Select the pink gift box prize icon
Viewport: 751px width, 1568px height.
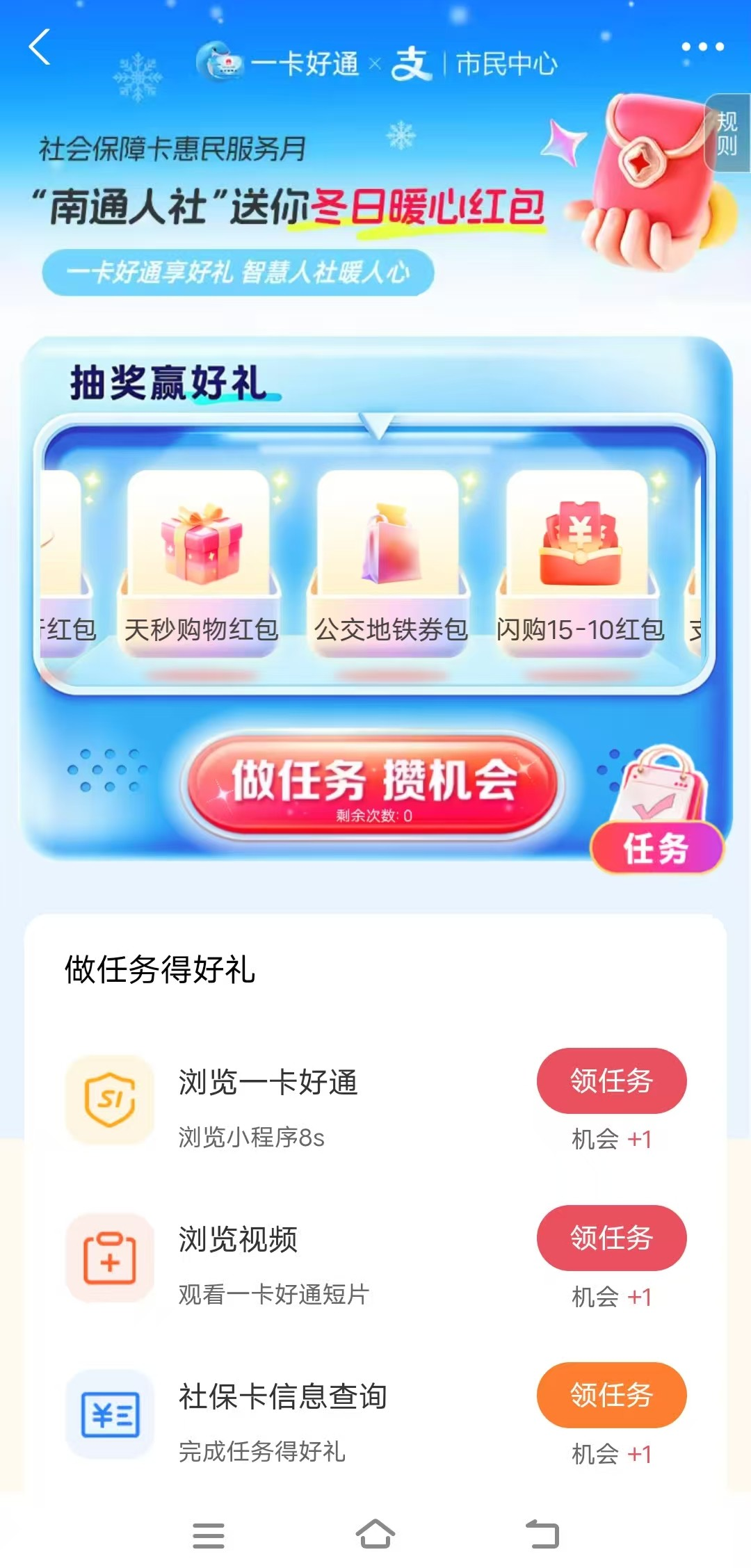click(x=201, y=546)
